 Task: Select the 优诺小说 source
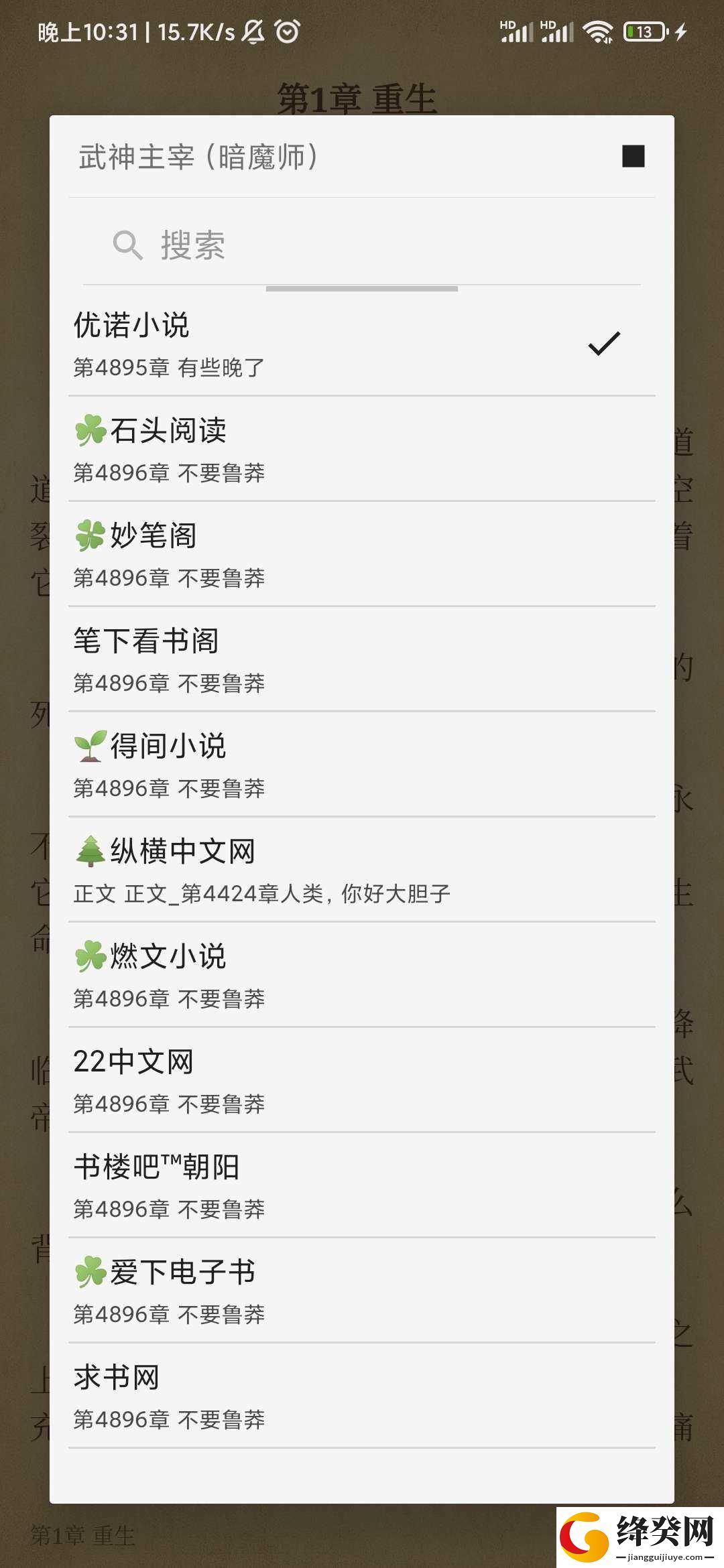[362, 344]
